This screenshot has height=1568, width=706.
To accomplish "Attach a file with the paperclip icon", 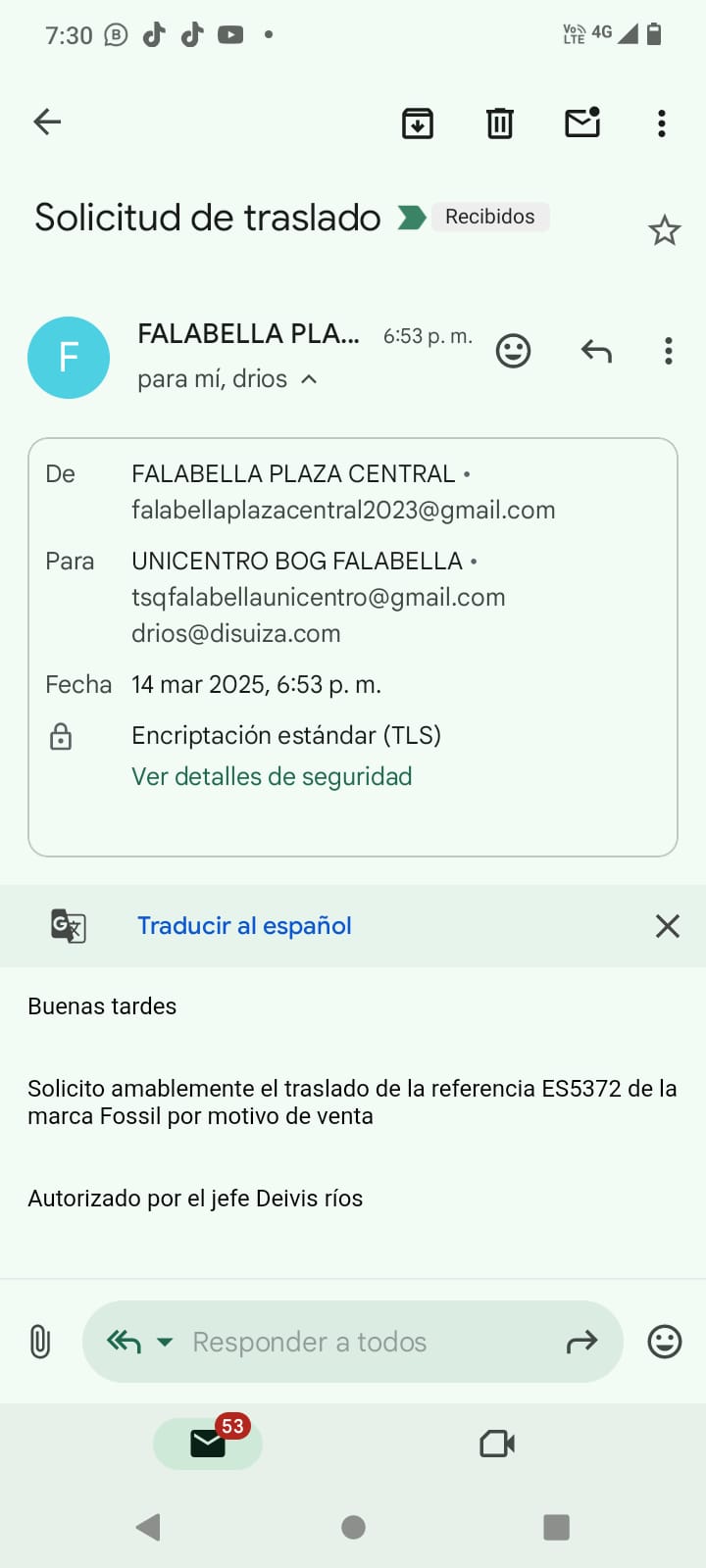I will (40, 1342).
